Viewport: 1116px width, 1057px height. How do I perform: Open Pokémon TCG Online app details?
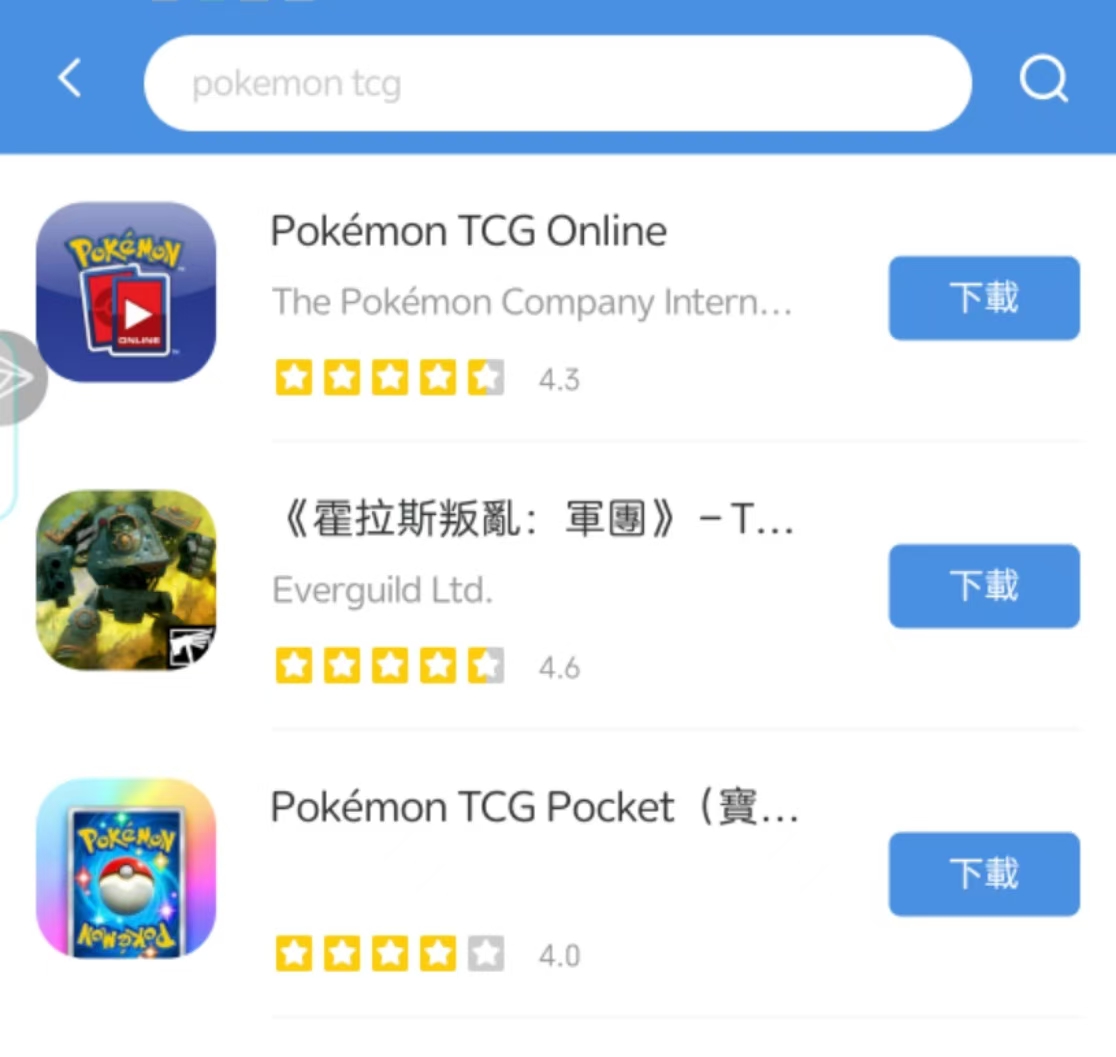click(468, 232)
